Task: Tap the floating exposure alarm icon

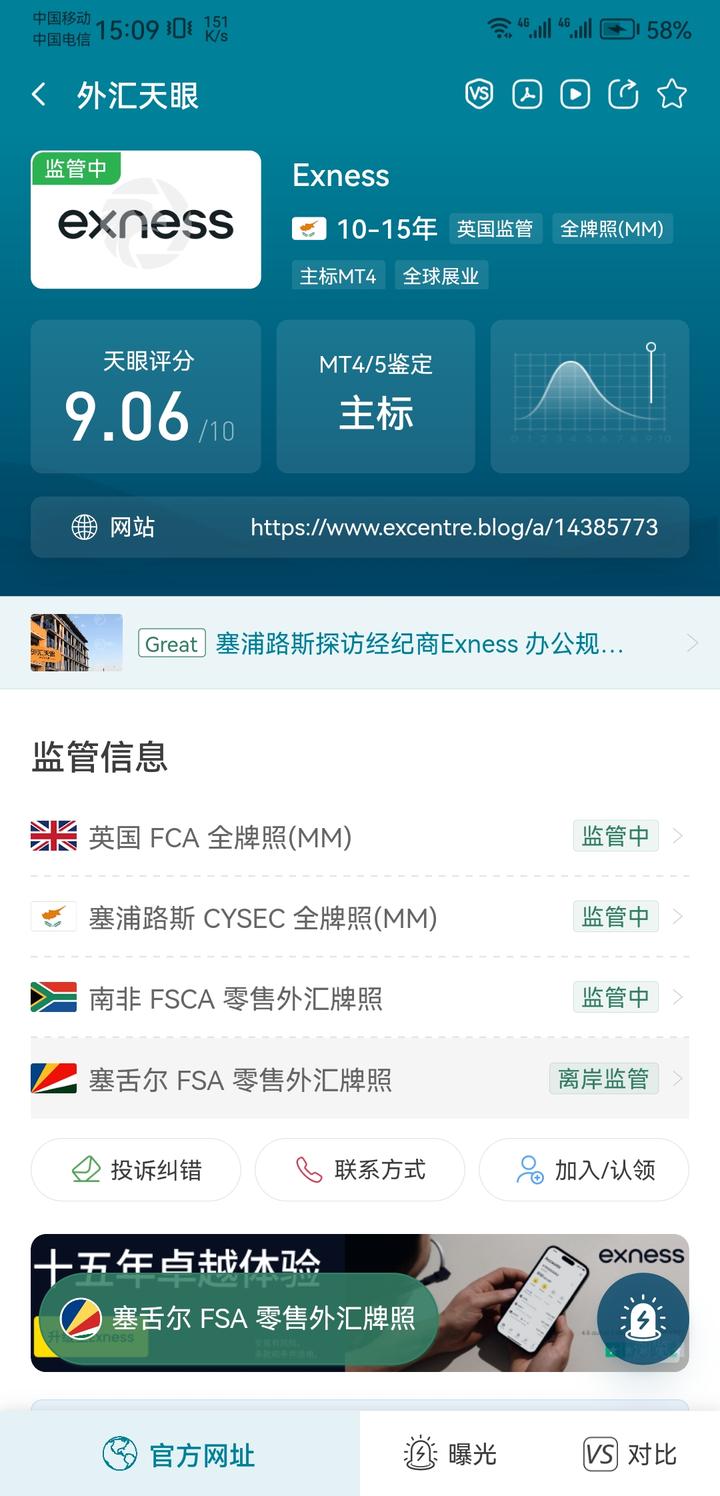Action: [643, 1320]
